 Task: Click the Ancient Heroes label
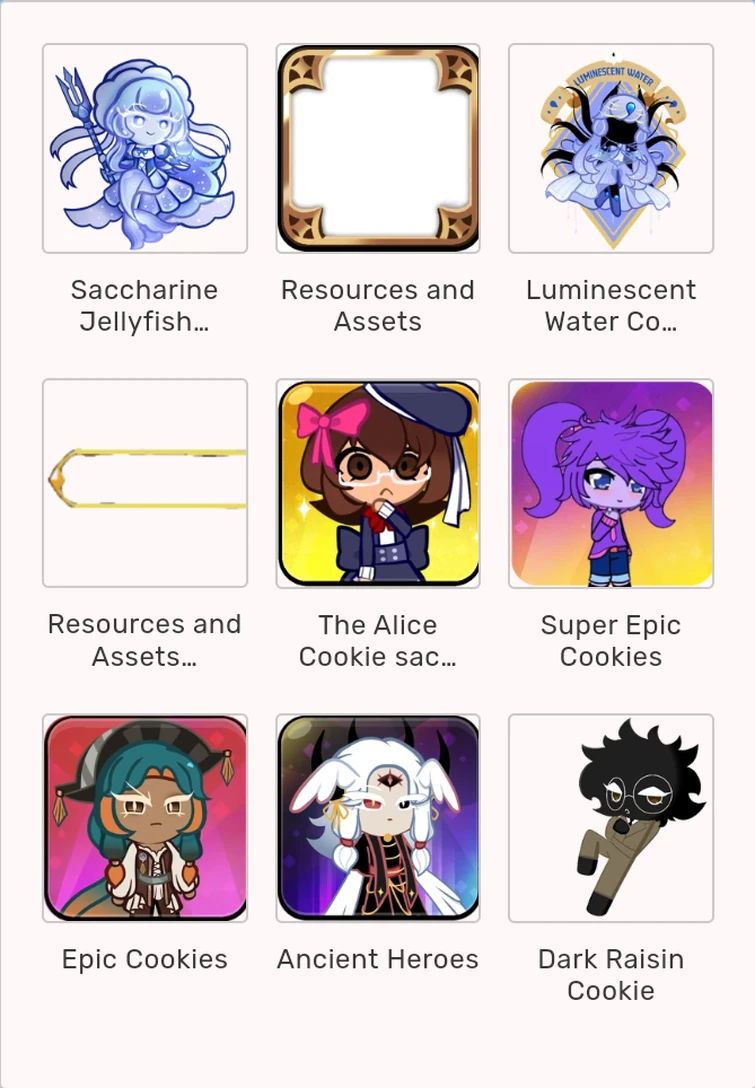pyautogui.click(x=377, y=959)
